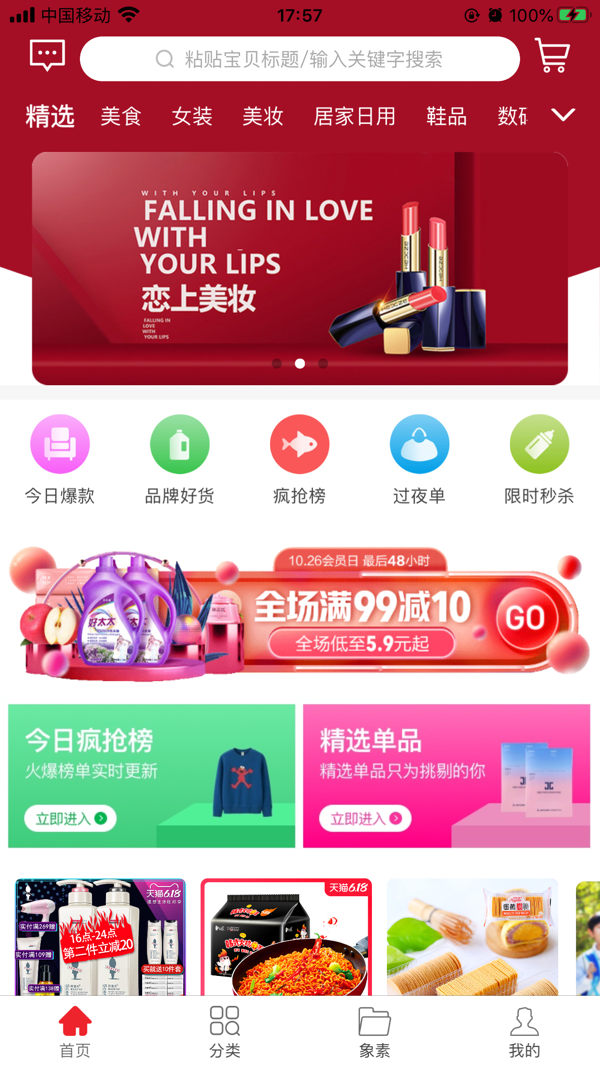Expand the category dropdown arrow

click(563, 115)
